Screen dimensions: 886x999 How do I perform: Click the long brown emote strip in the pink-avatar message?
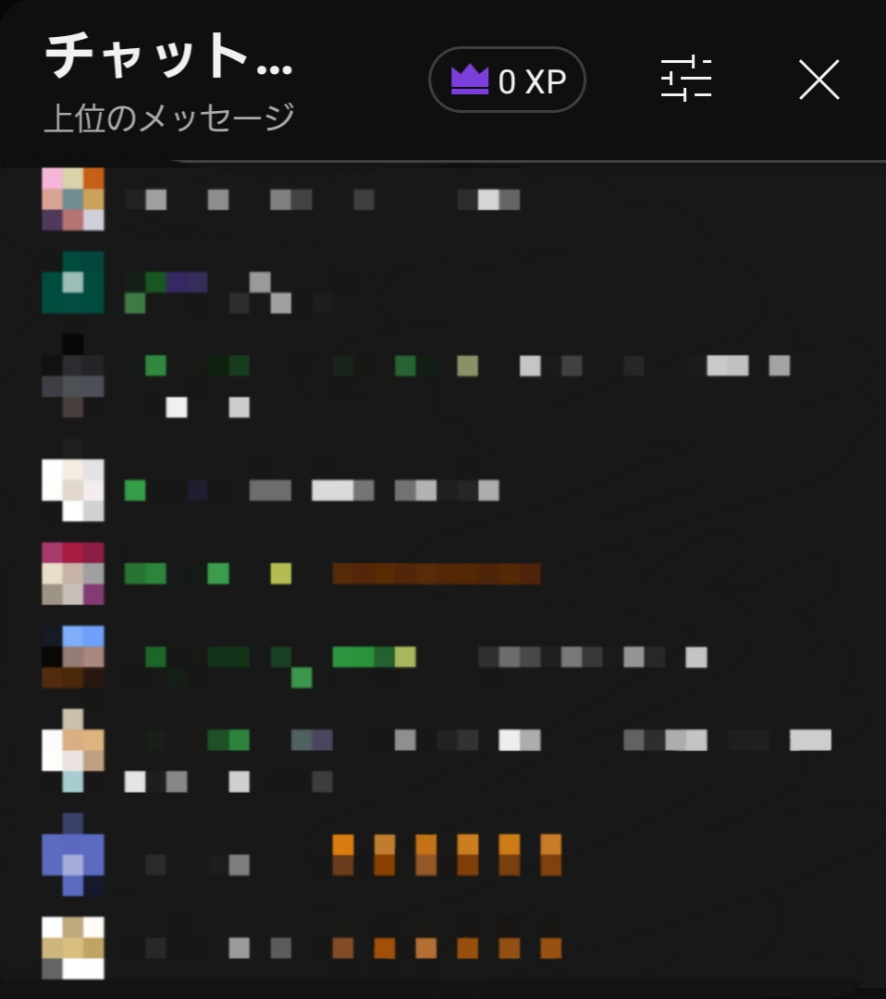pyautogui.click(x=435, y=575)
